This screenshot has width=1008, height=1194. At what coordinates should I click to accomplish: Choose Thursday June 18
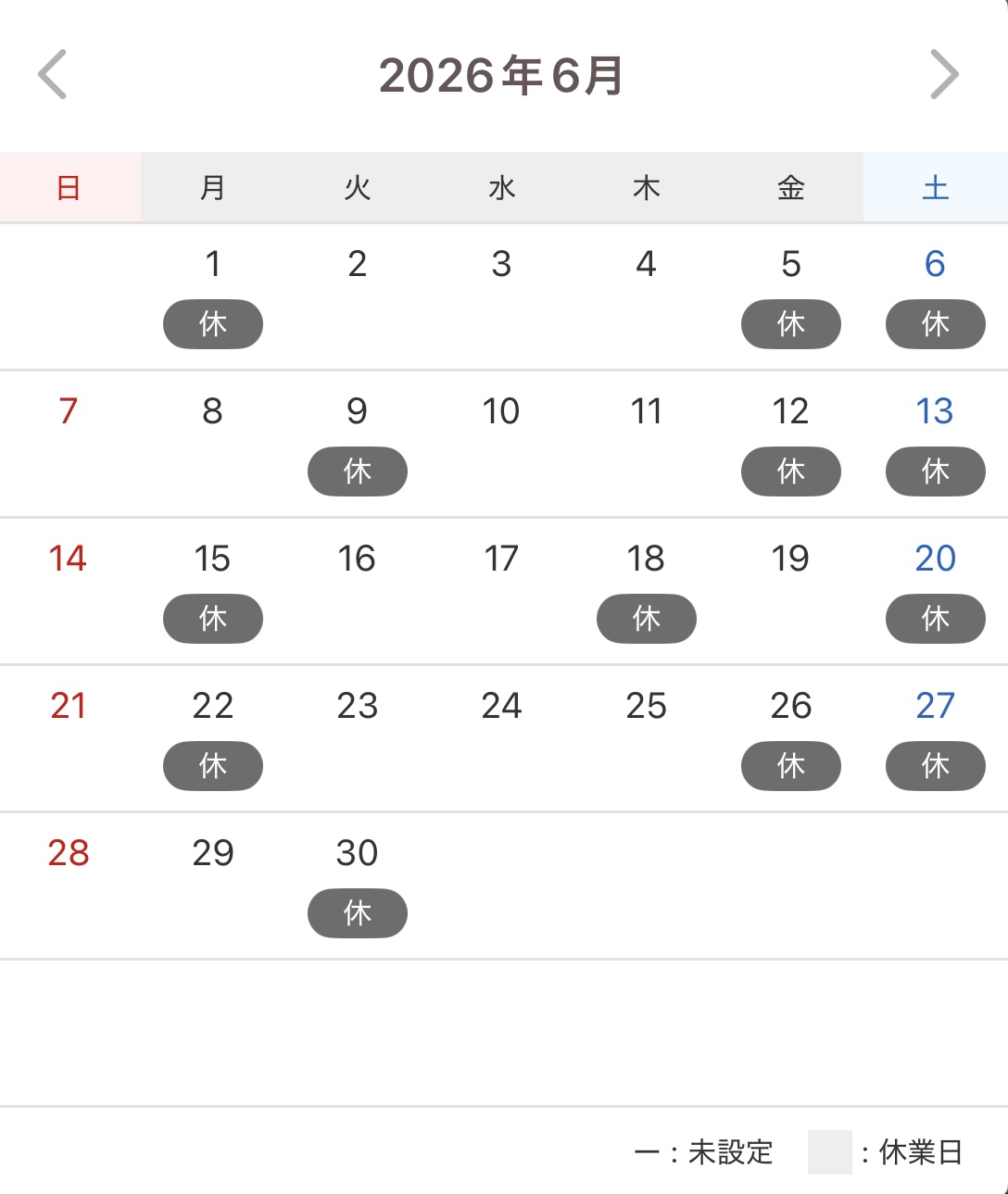[646, 589]
